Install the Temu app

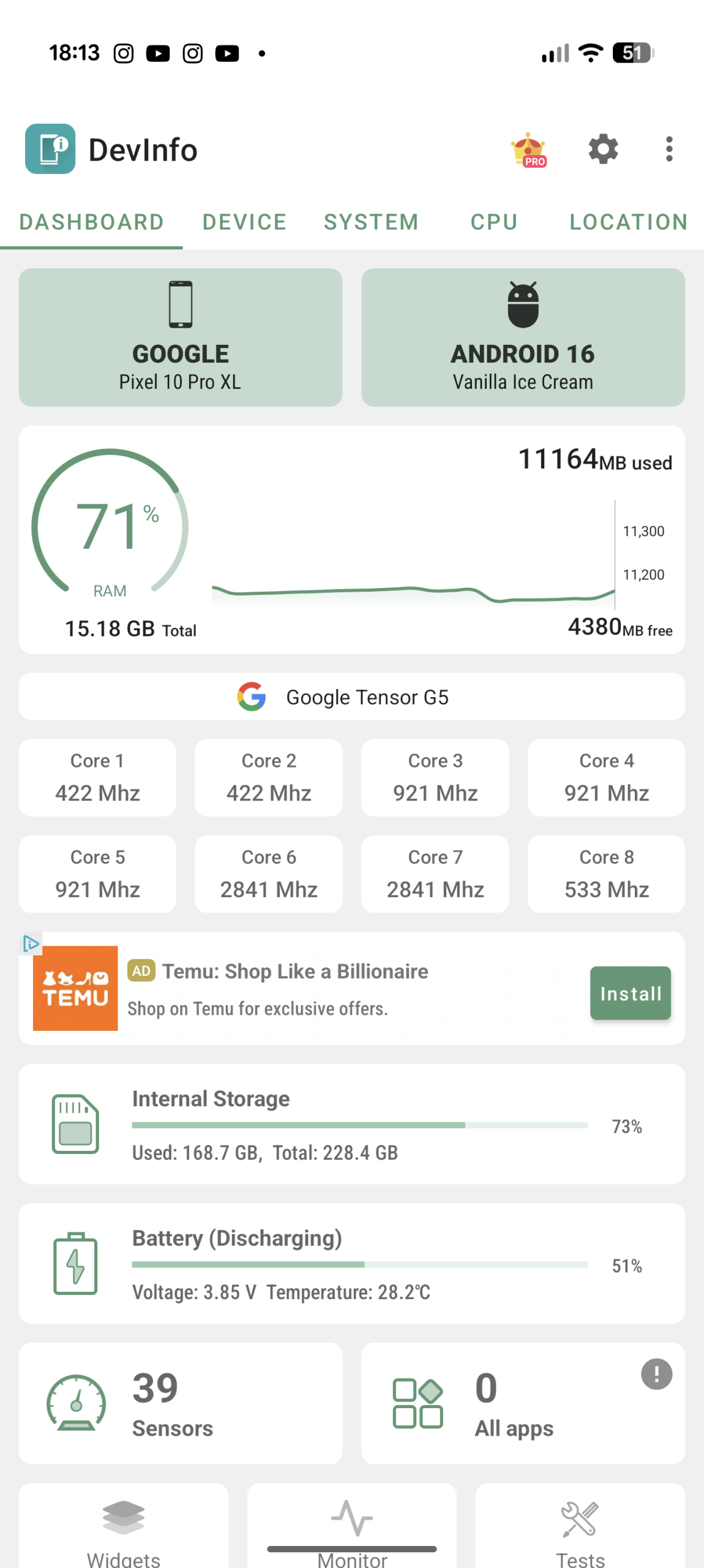[x=630, y=993]
